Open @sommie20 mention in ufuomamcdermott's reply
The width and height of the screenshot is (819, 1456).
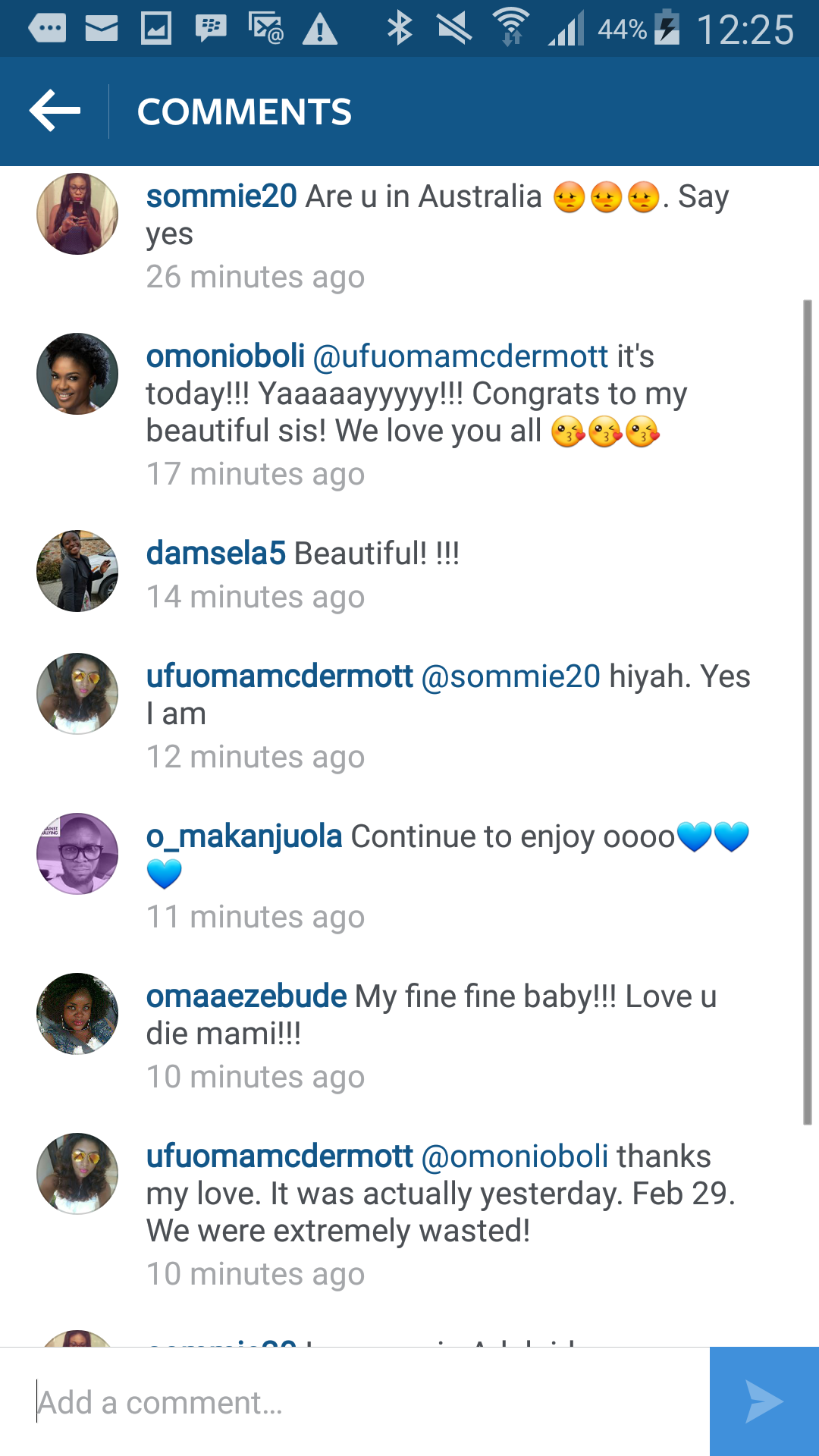tap(510, 676)
